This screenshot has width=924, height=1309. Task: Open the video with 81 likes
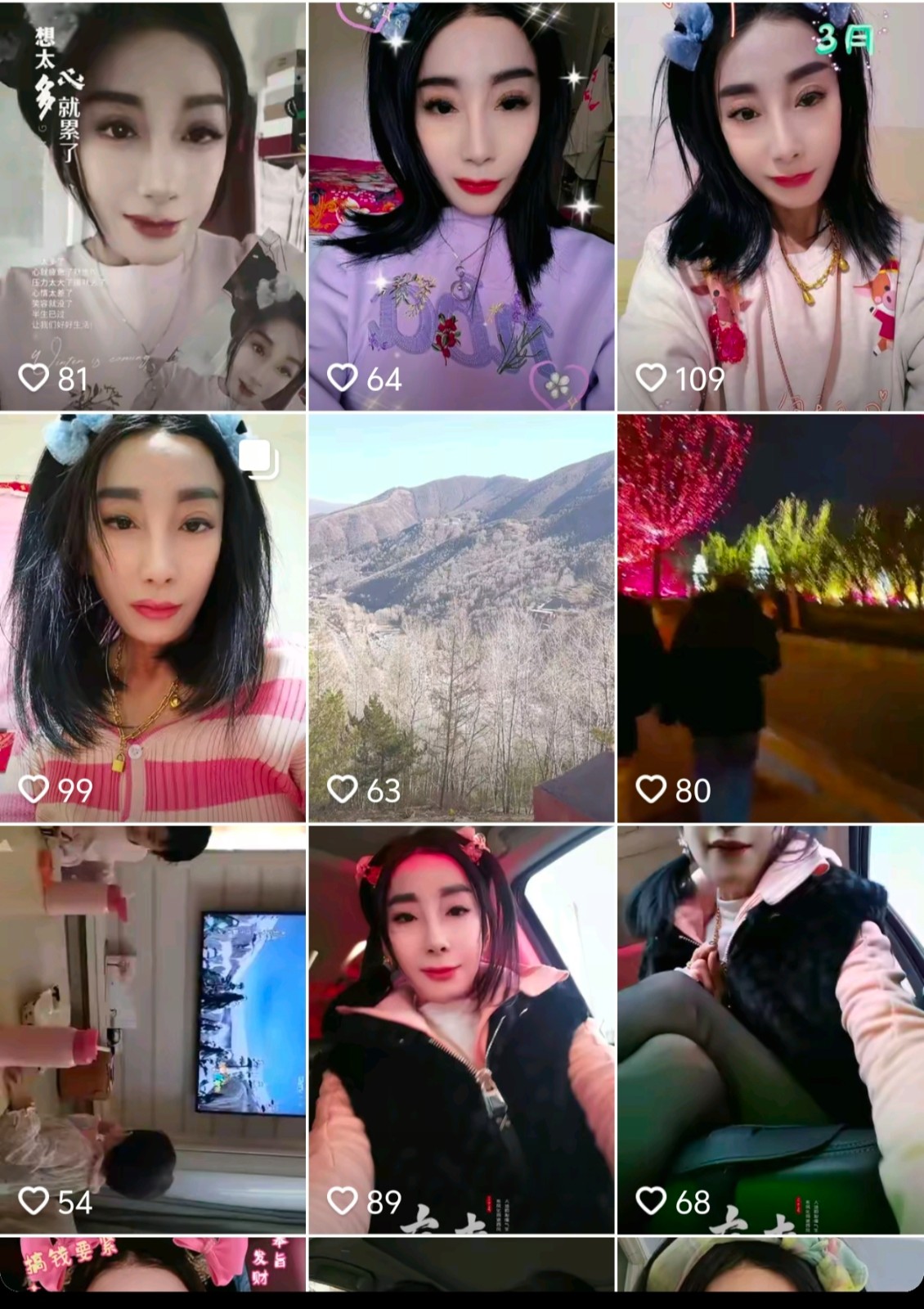coord(153,205)
